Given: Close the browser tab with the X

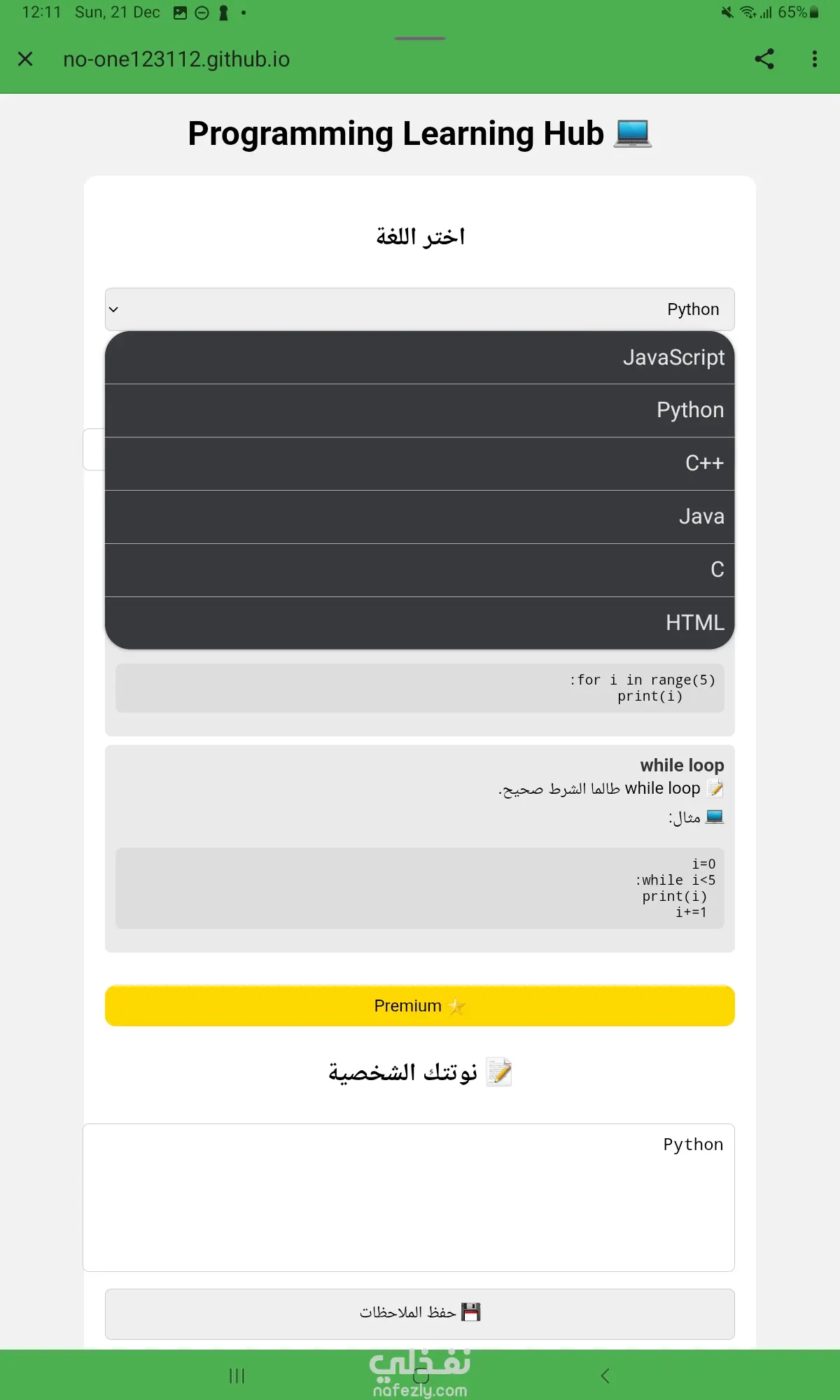Looking at the screenshot, I should (25, 59).
